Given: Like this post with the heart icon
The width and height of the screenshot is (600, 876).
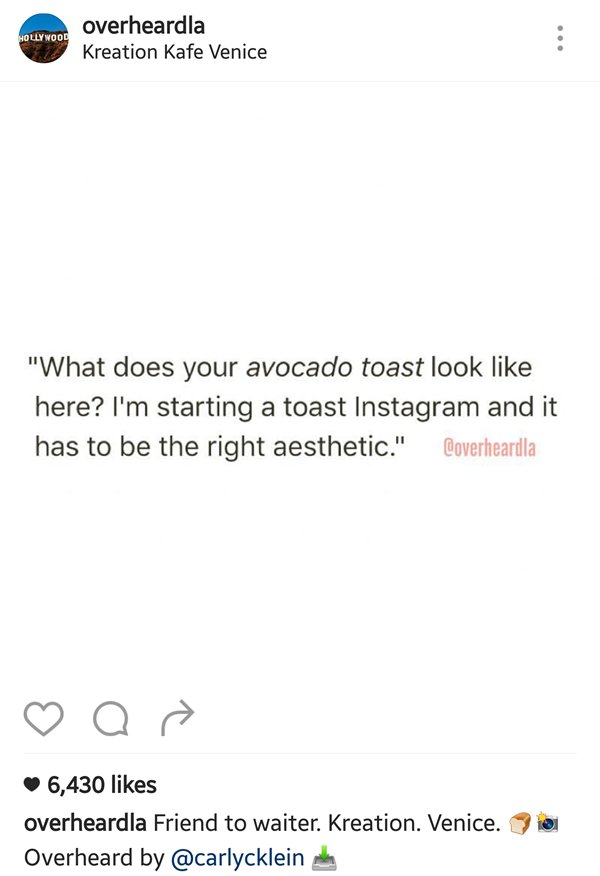Looking at the screenshot, I should point(42,717).
